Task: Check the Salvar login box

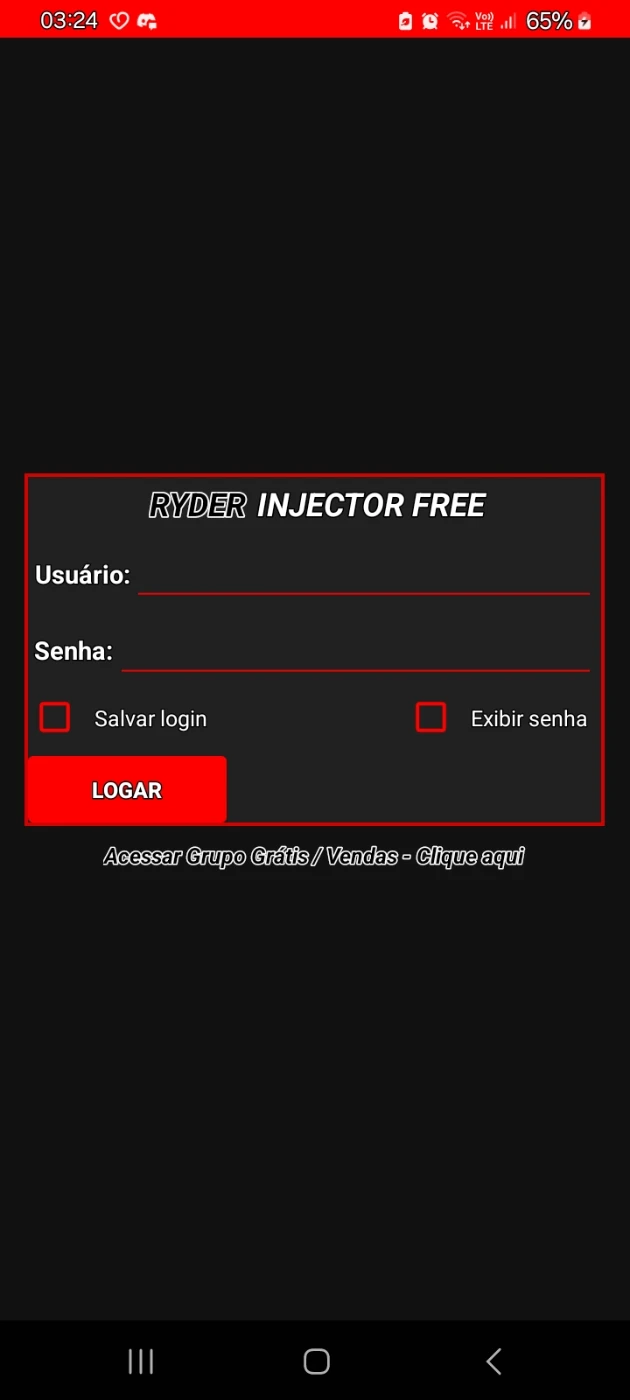Action: coord(55,718)
